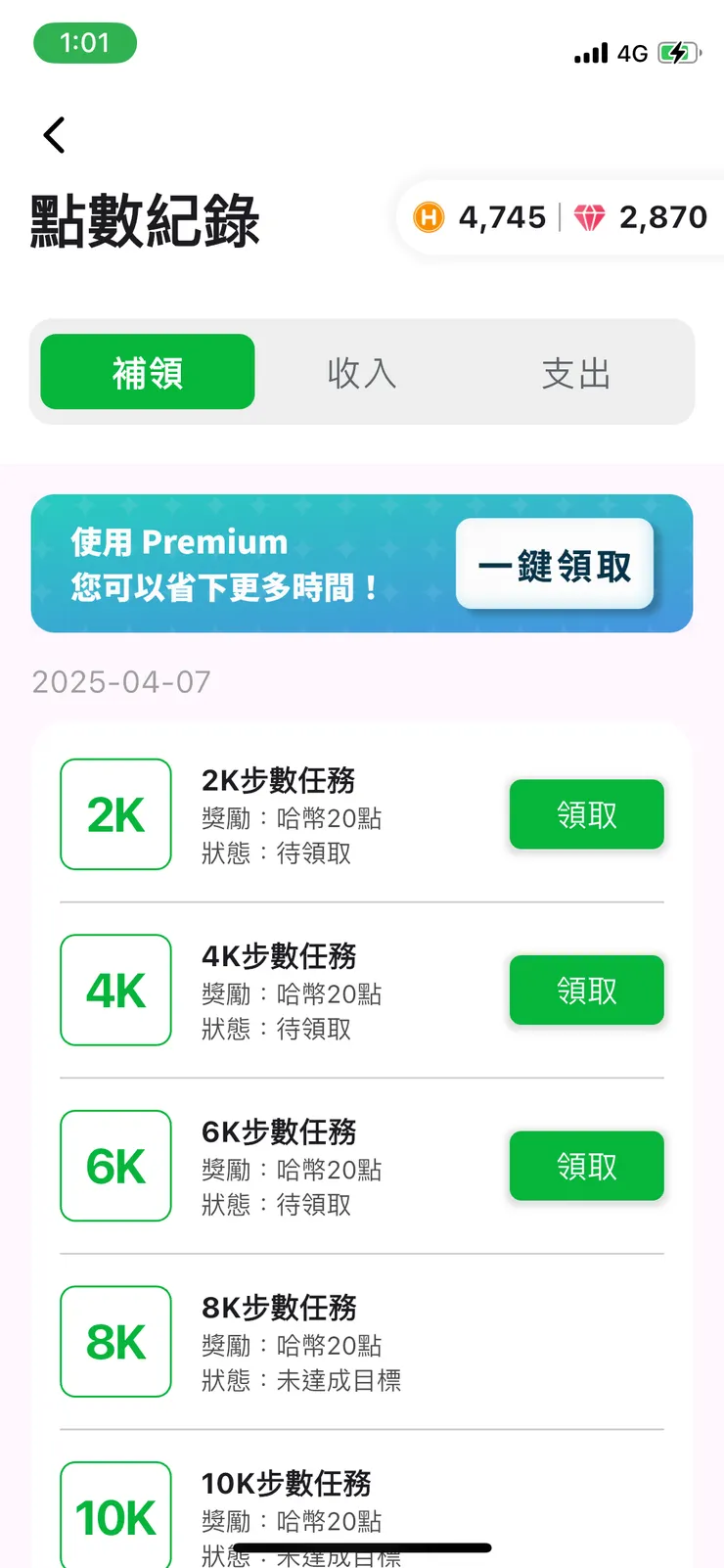Tap the H coin currency icon

pyautogui.click(x=428, y=217)
